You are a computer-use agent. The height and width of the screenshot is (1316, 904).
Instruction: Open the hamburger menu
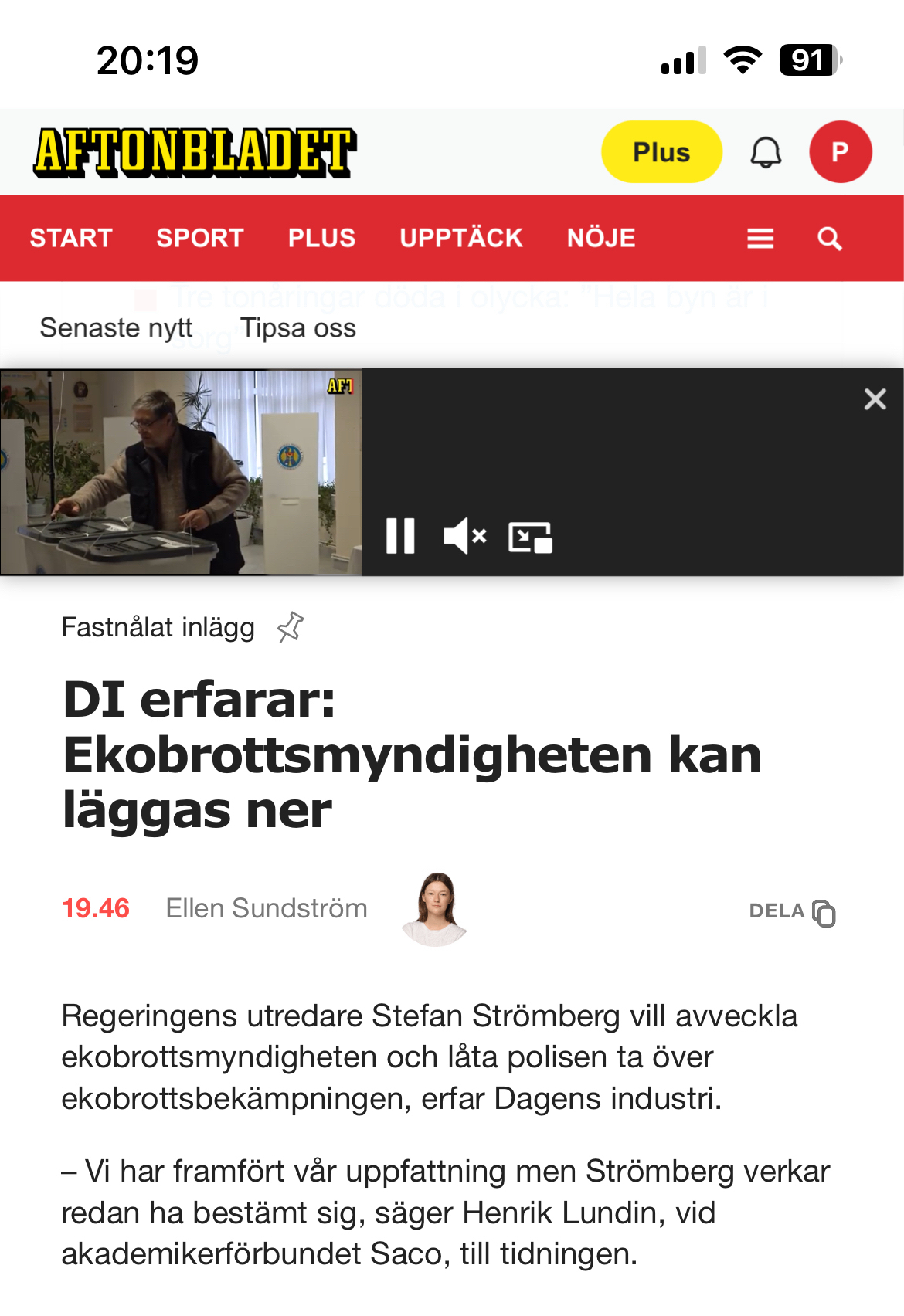[760, 239]
